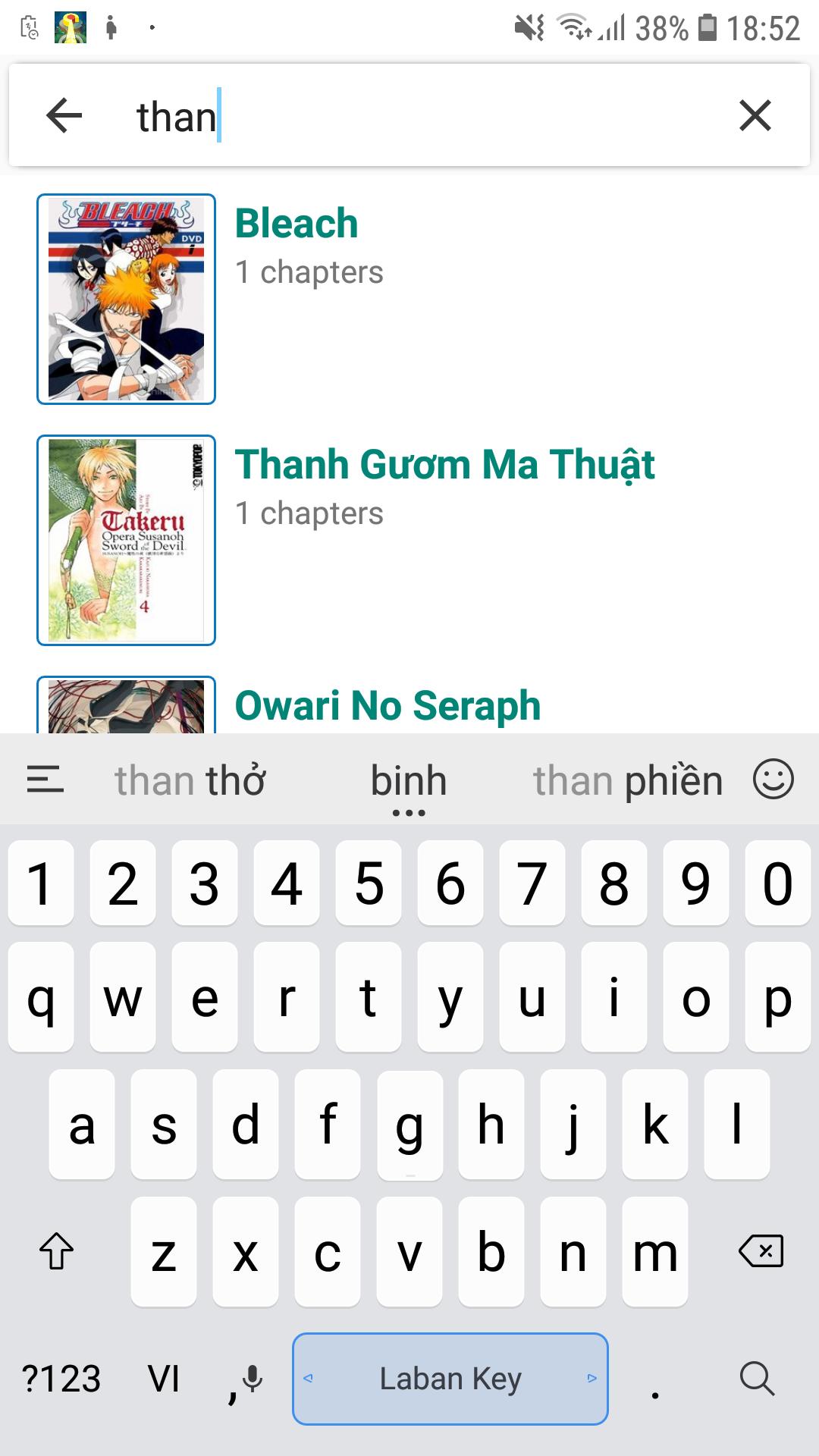Select the suggestion 'than phiền'
Screen dimensions: 819x1456
click(627, 779)
